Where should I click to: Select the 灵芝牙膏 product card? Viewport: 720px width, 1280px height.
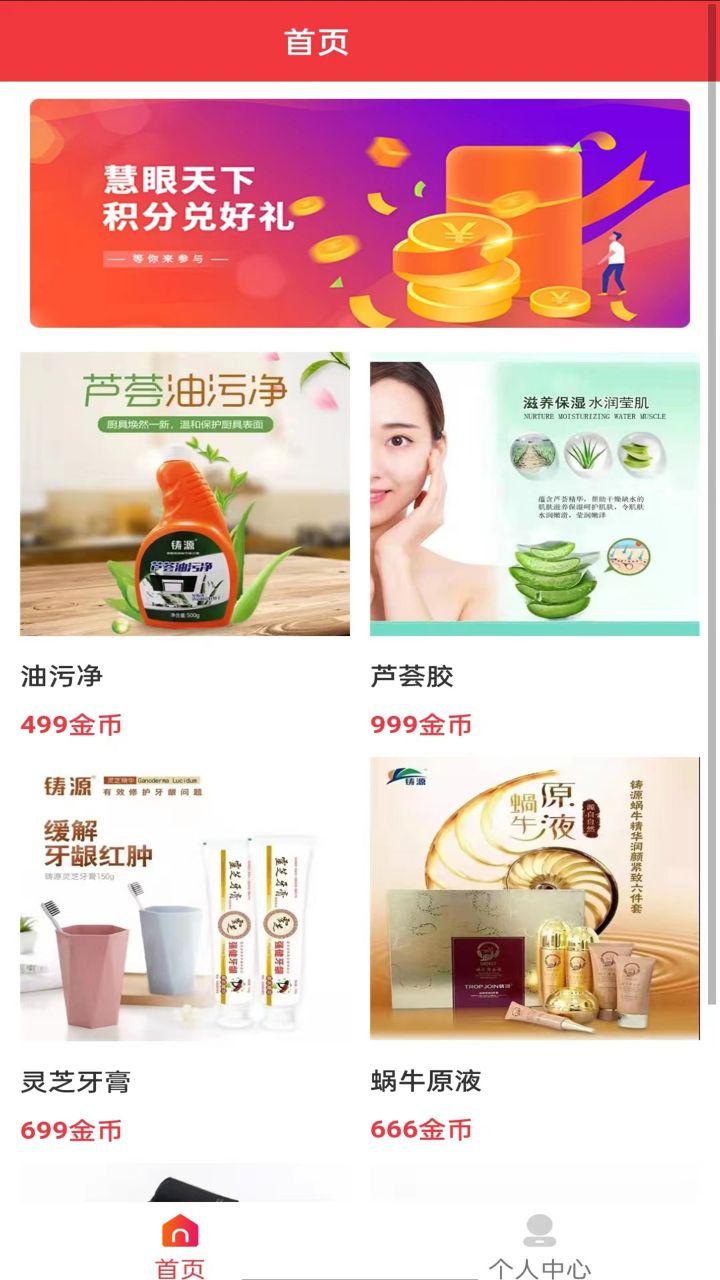[x=185, y=898]
